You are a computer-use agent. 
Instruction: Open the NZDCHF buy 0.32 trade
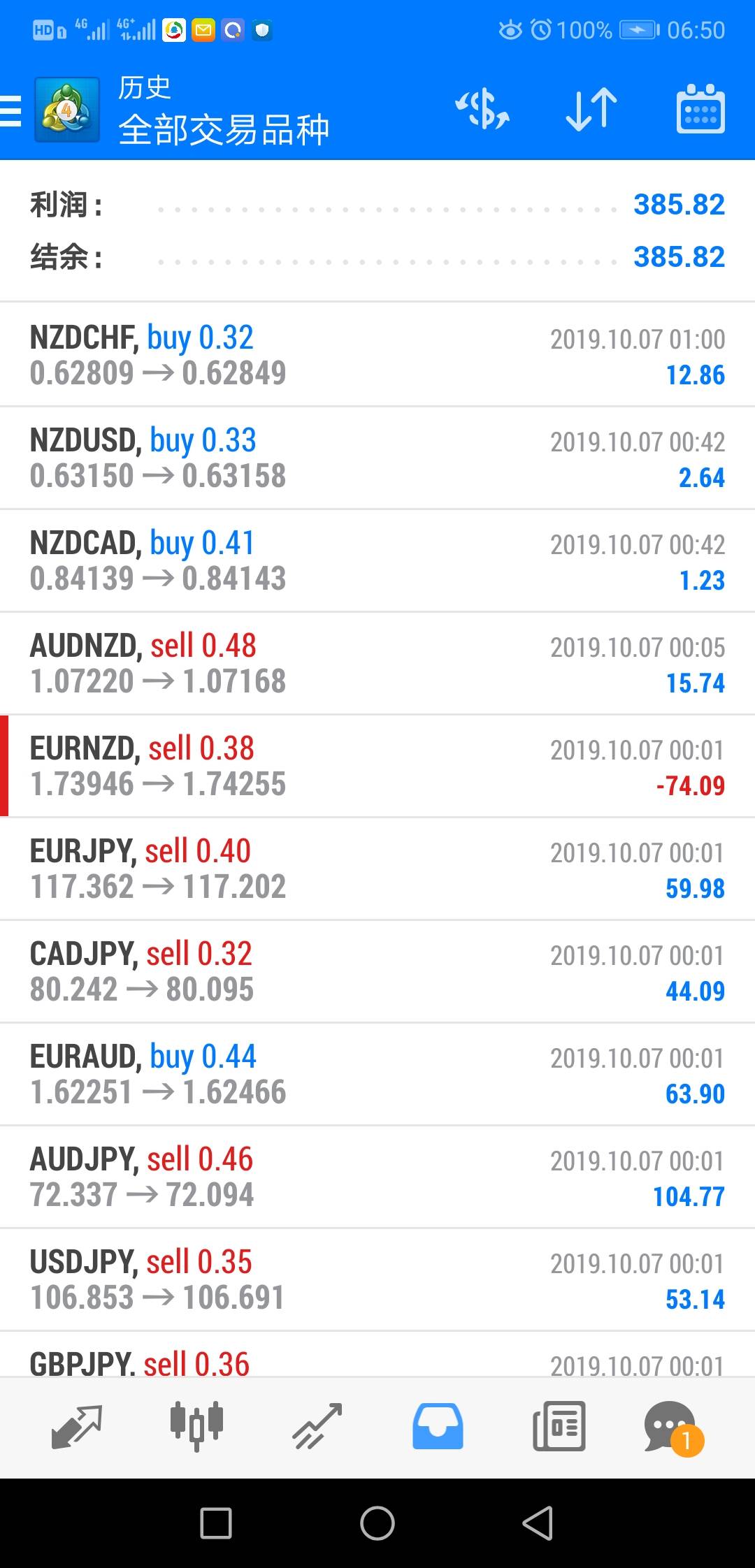(x=377, y=355)
